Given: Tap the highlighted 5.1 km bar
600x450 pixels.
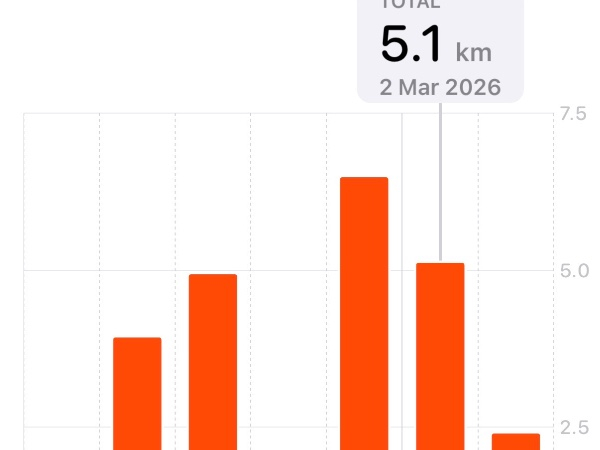Looking at the screenshot, I should pos(440,357).
